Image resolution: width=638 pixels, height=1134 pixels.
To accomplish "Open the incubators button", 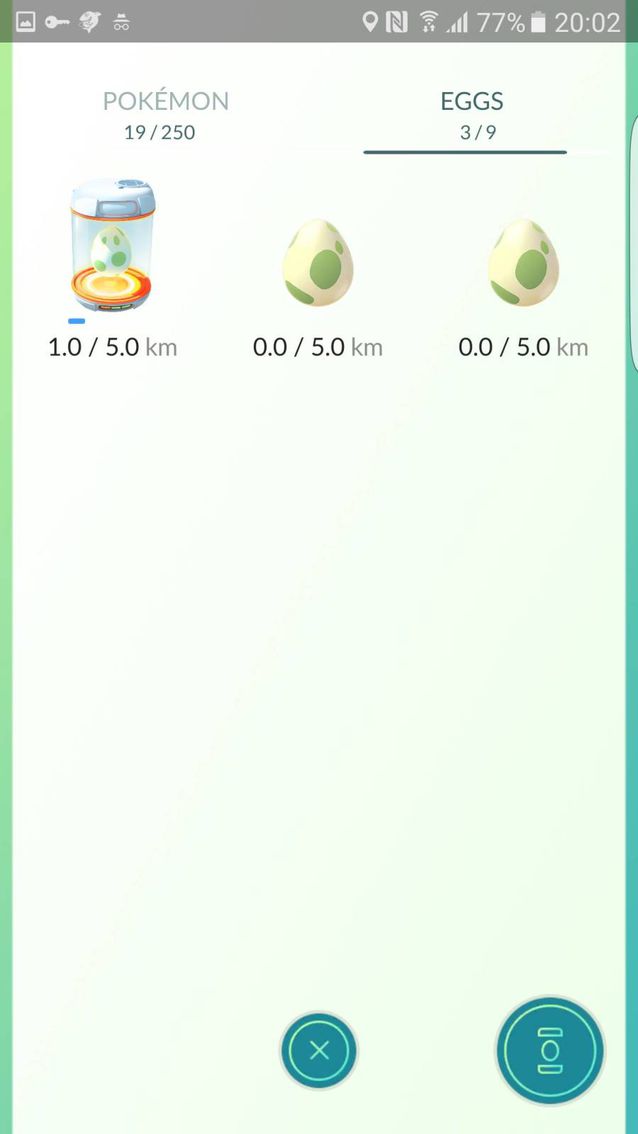I will 550,1050.
